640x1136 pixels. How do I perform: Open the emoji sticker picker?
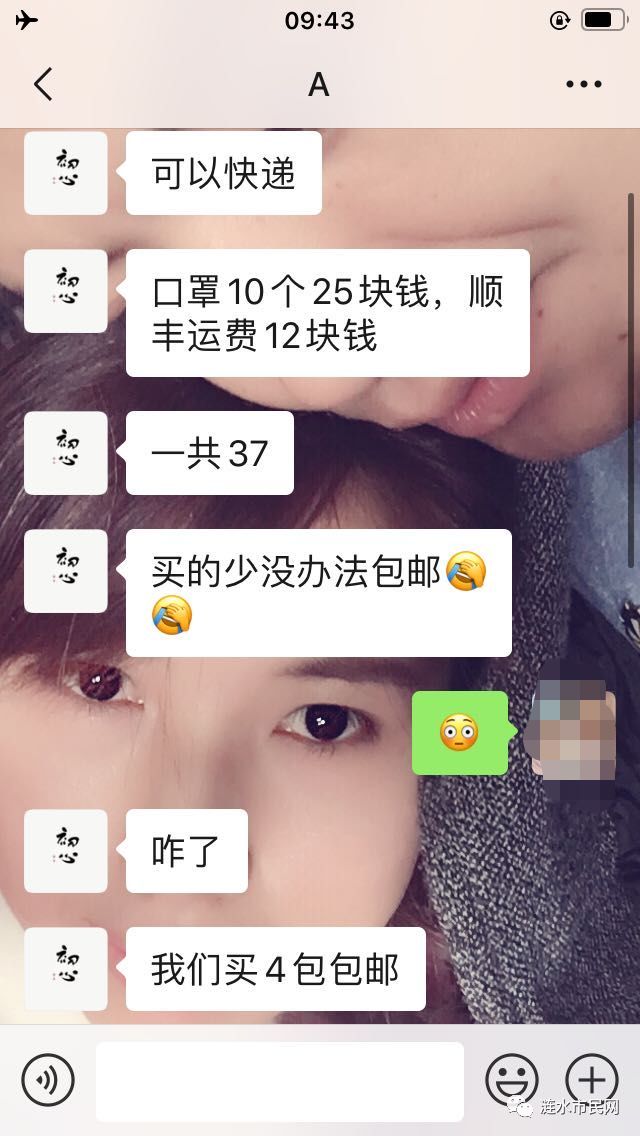click(512, 1080)
